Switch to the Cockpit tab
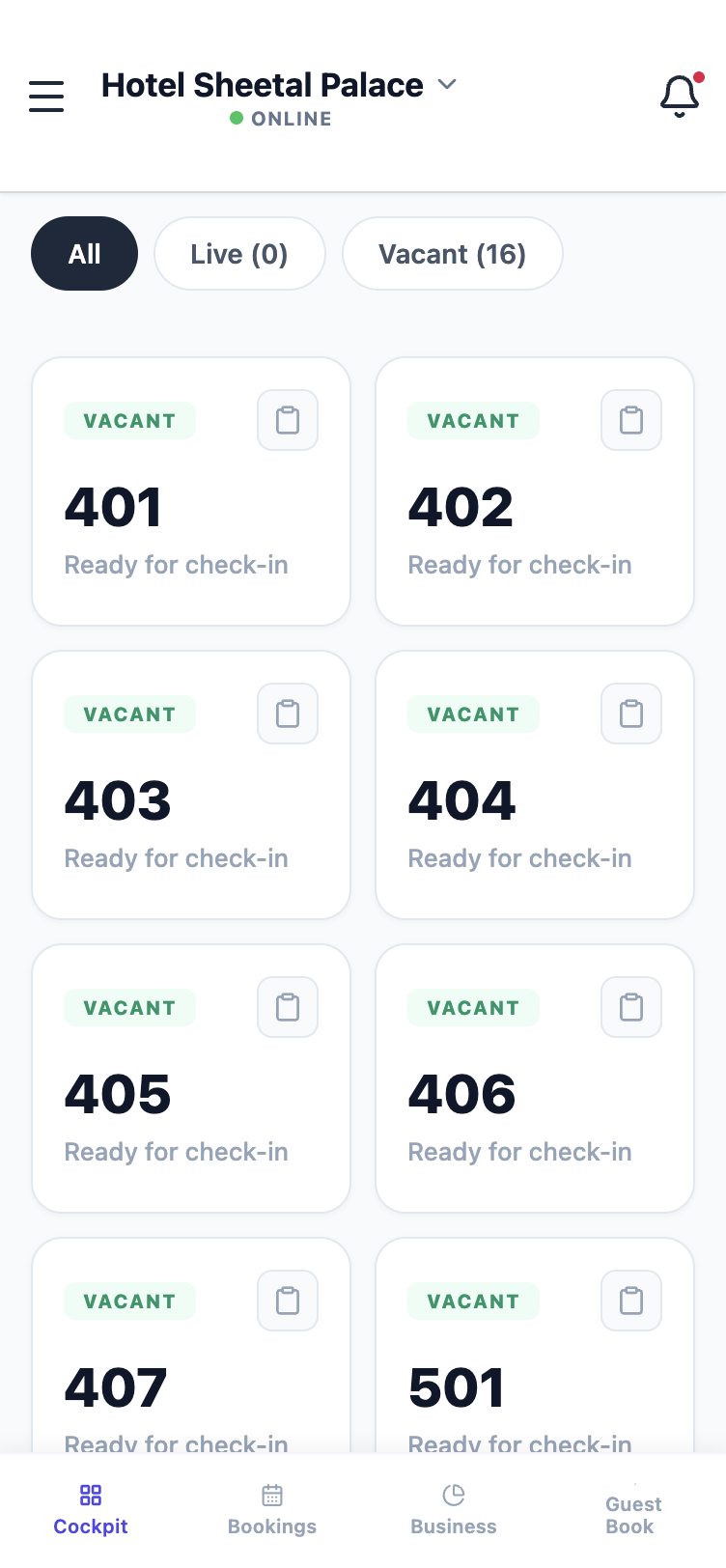 coord(91,1510)
